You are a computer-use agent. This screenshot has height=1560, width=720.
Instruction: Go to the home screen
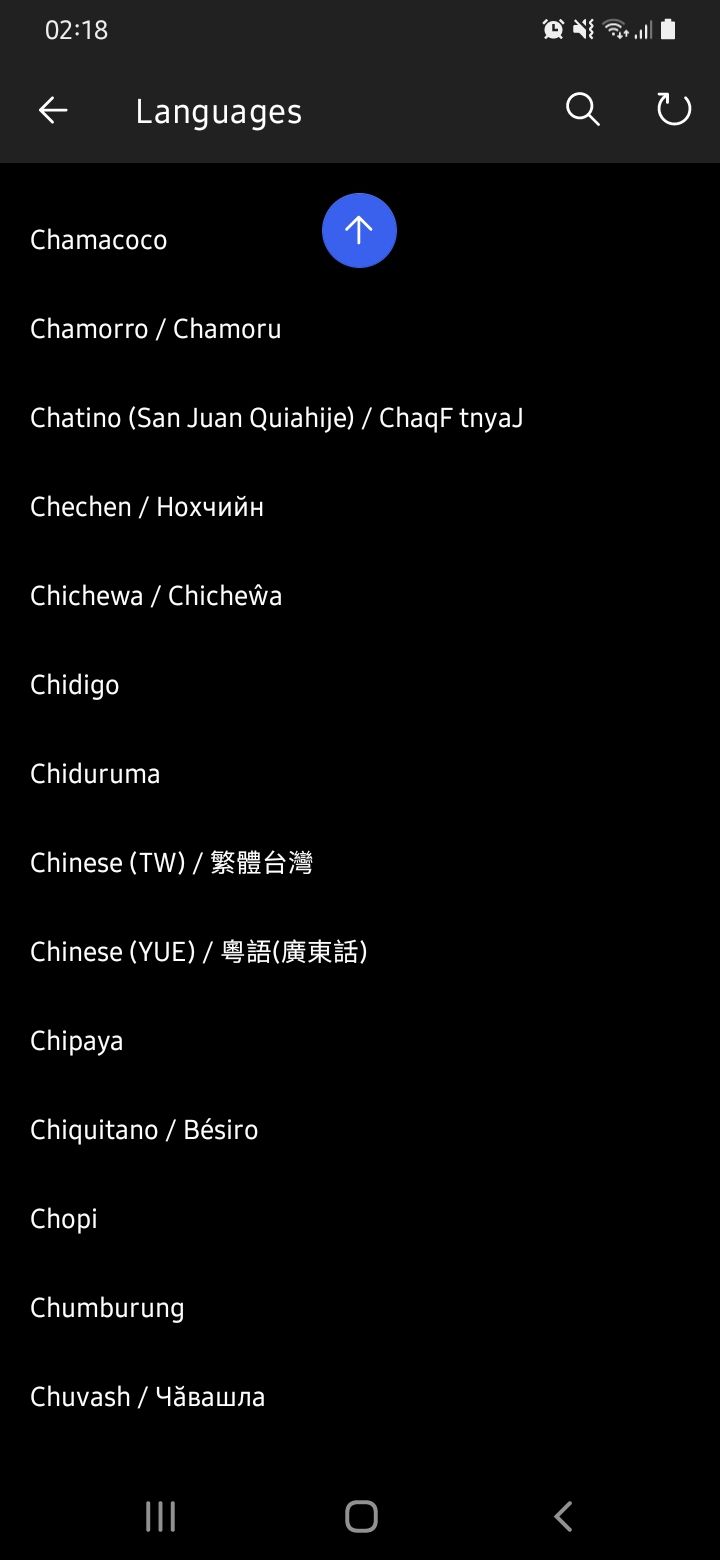tap(360, 1516)
